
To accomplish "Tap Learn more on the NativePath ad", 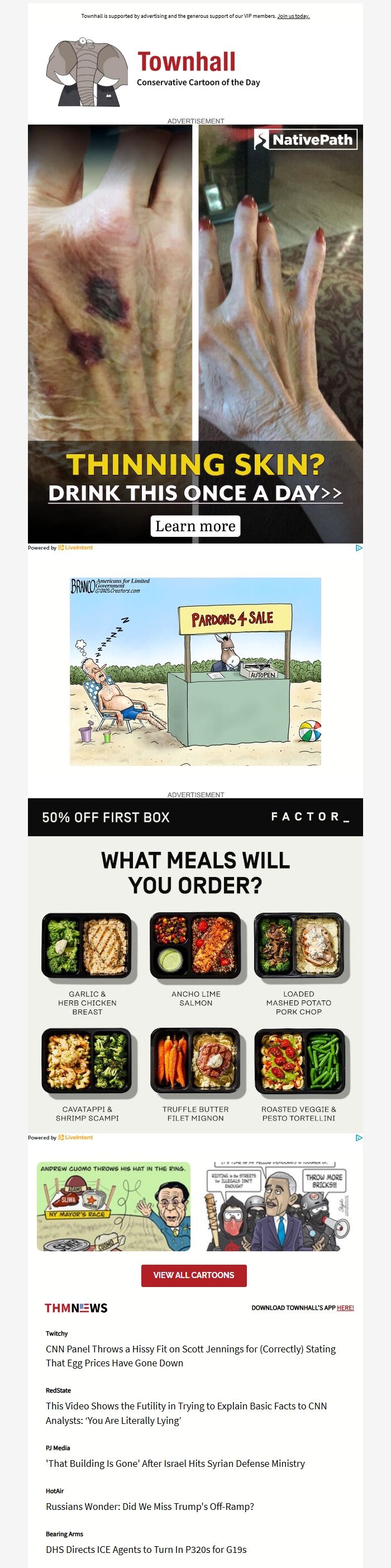I will (195, 526).
